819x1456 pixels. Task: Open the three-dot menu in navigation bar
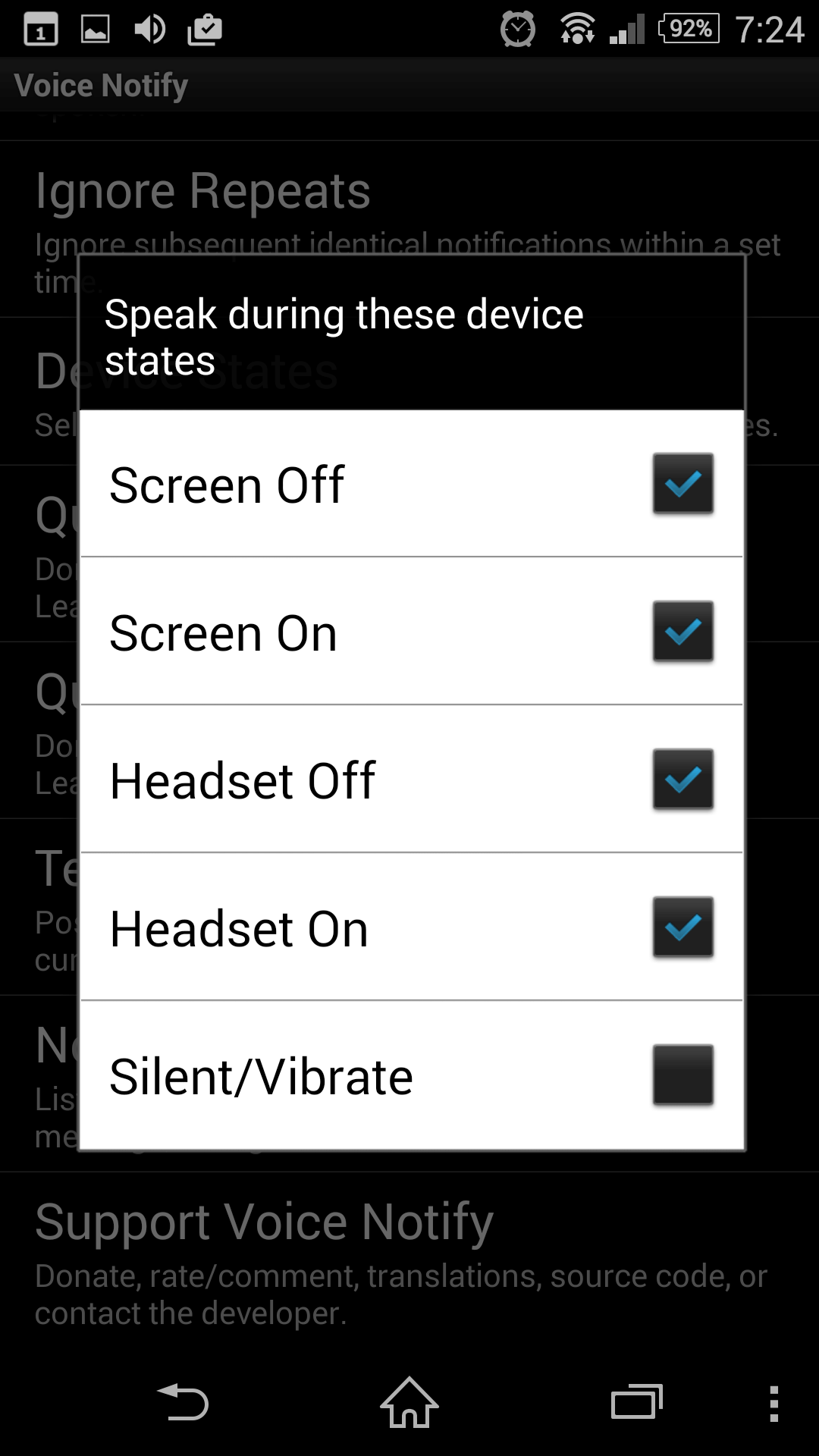pyautogui.click(x=773, y=1403)
